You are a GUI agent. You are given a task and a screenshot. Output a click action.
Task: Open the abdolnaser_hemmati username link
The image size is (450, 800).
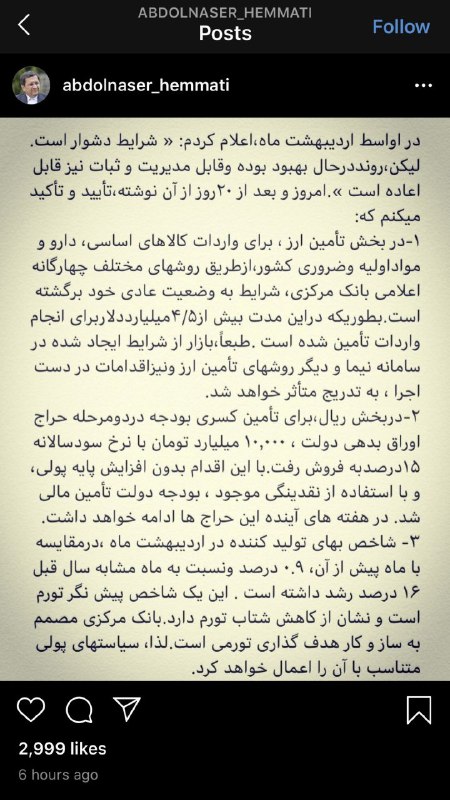(x=145, y=85)
